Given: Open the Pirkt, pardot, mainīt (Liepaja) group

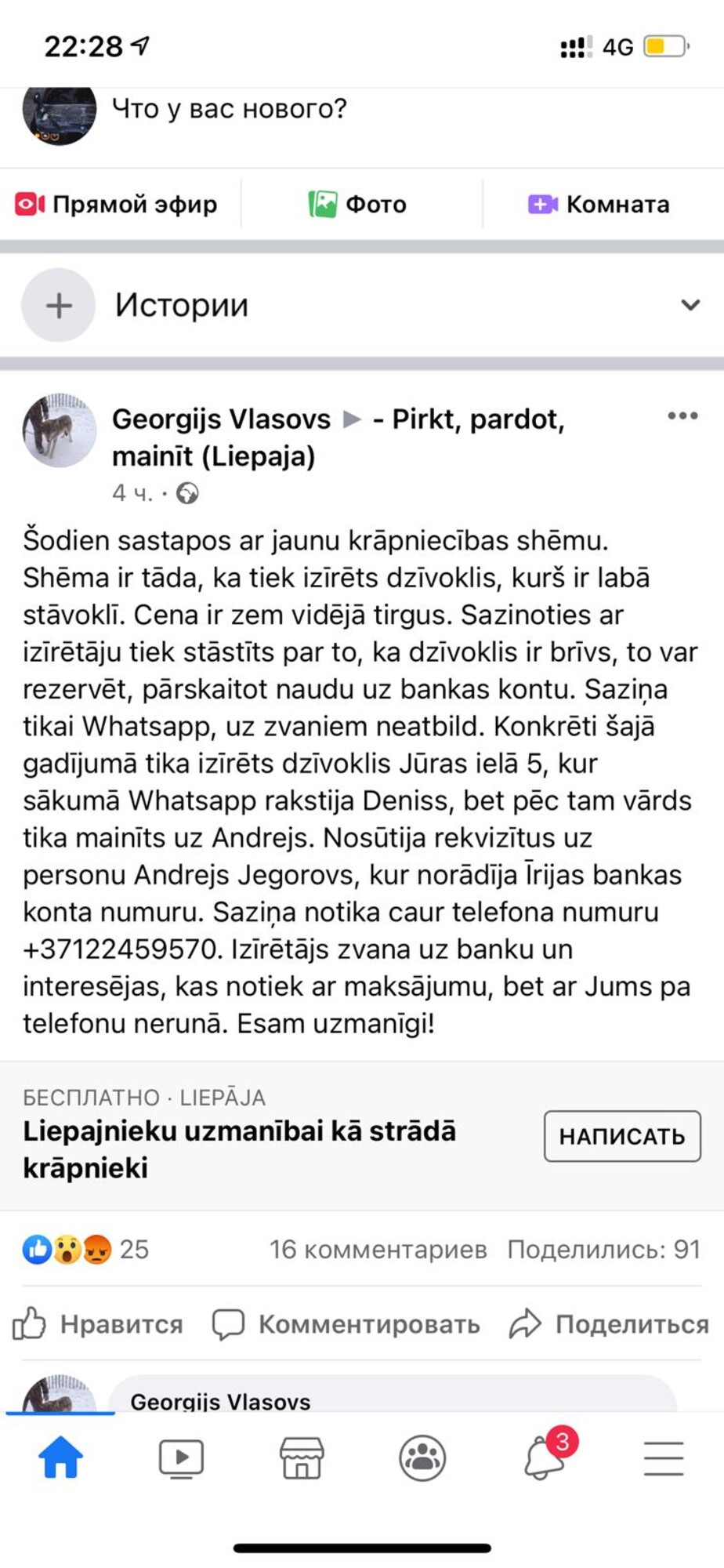Looking at the screenshot, I should click(x=338, y=437).
